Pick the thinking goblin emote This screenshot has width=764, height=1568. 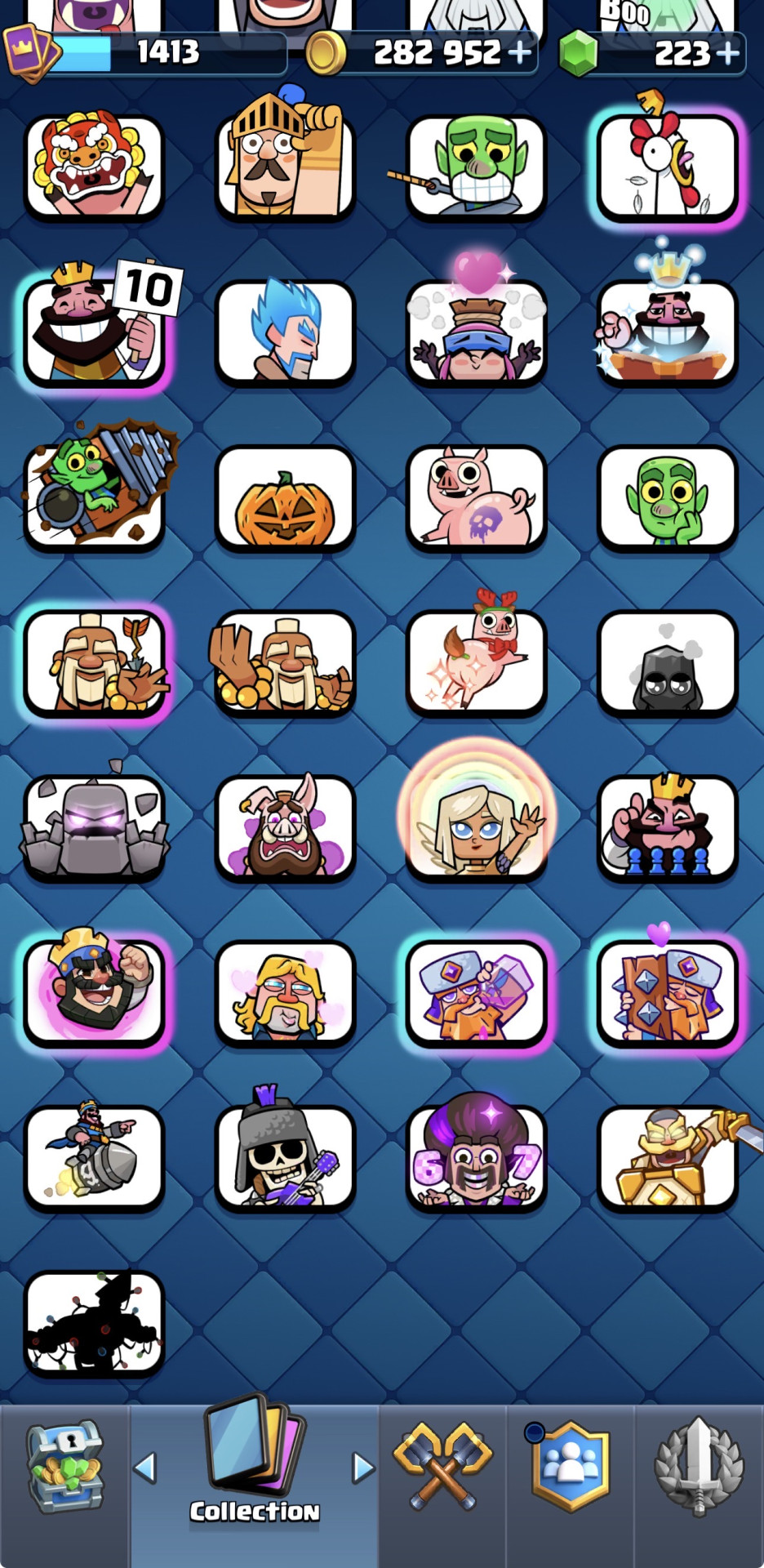(668, 498)
